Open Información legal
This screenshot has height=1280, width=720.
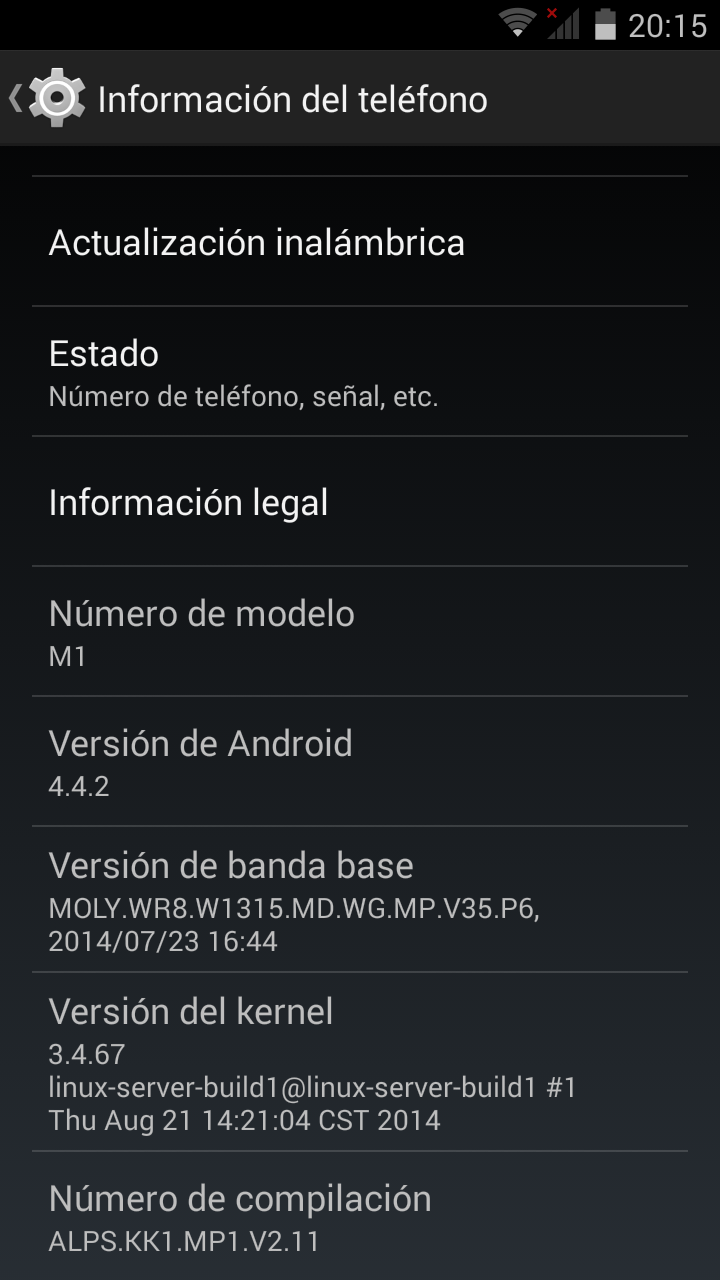pos(359,502)
